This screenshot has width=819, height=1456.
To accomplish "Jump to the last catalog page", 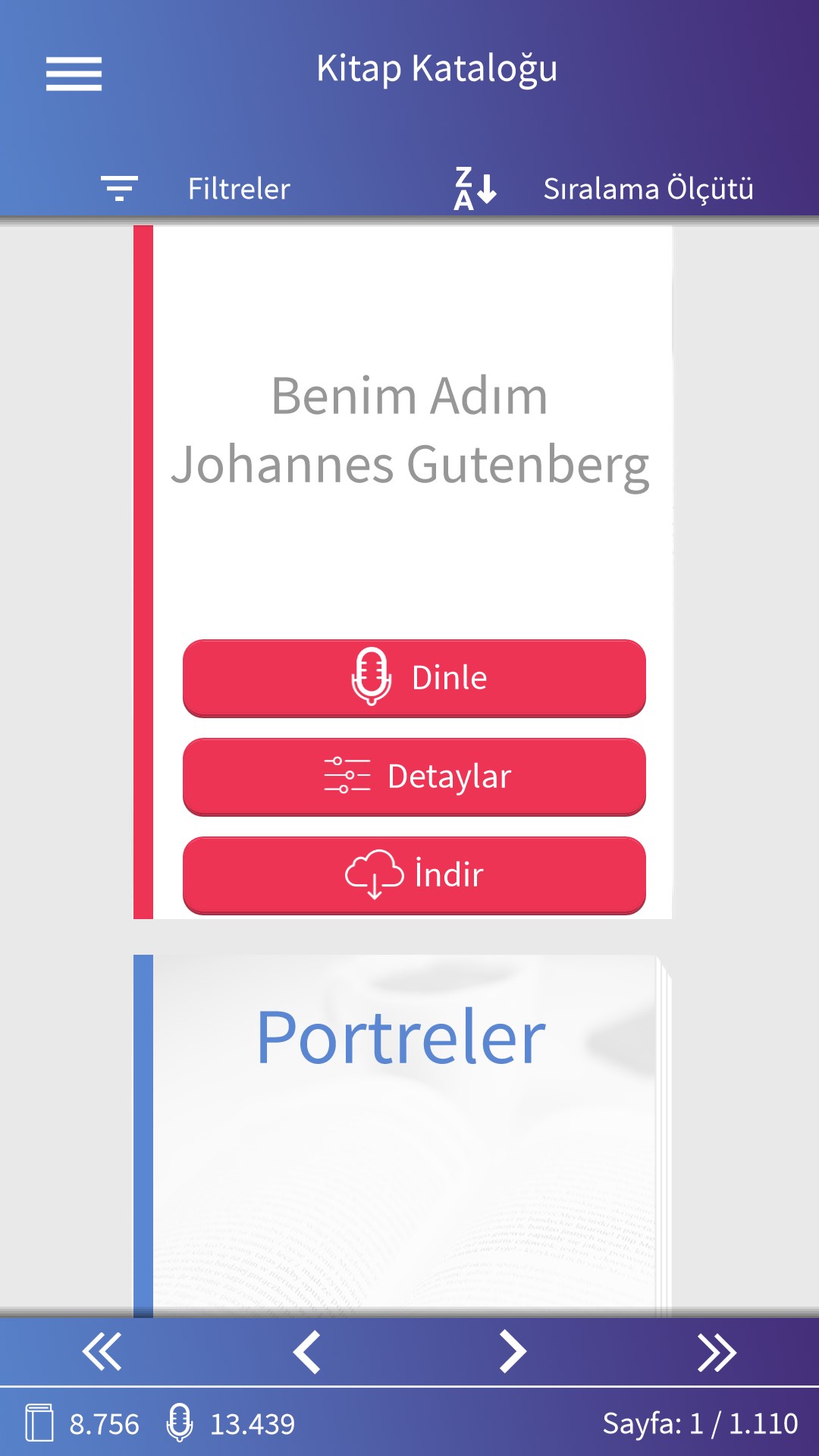I will [717, 1352].
